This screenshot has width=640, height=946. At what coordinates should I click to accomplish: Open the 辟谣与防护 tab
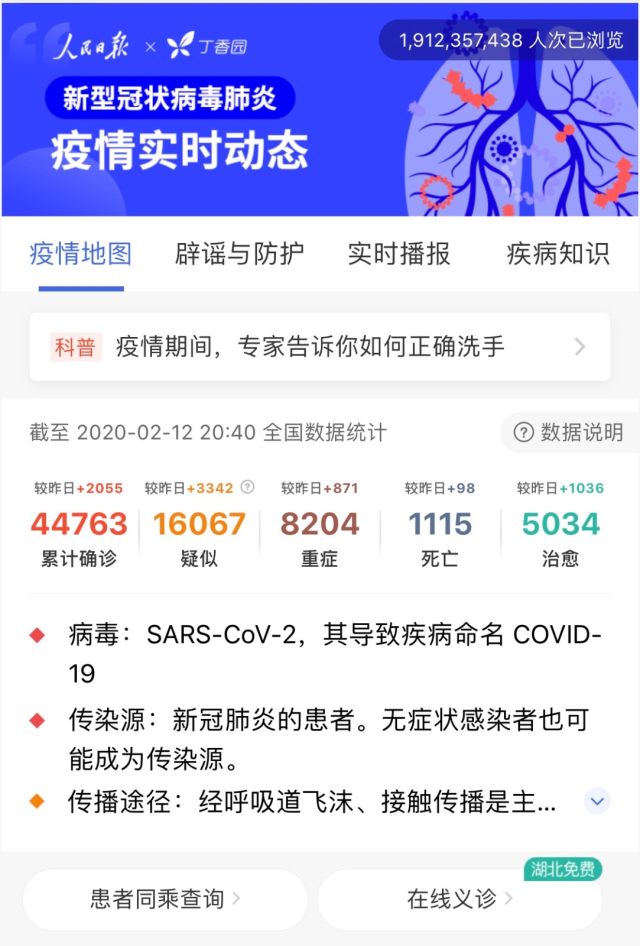point(239,254)
